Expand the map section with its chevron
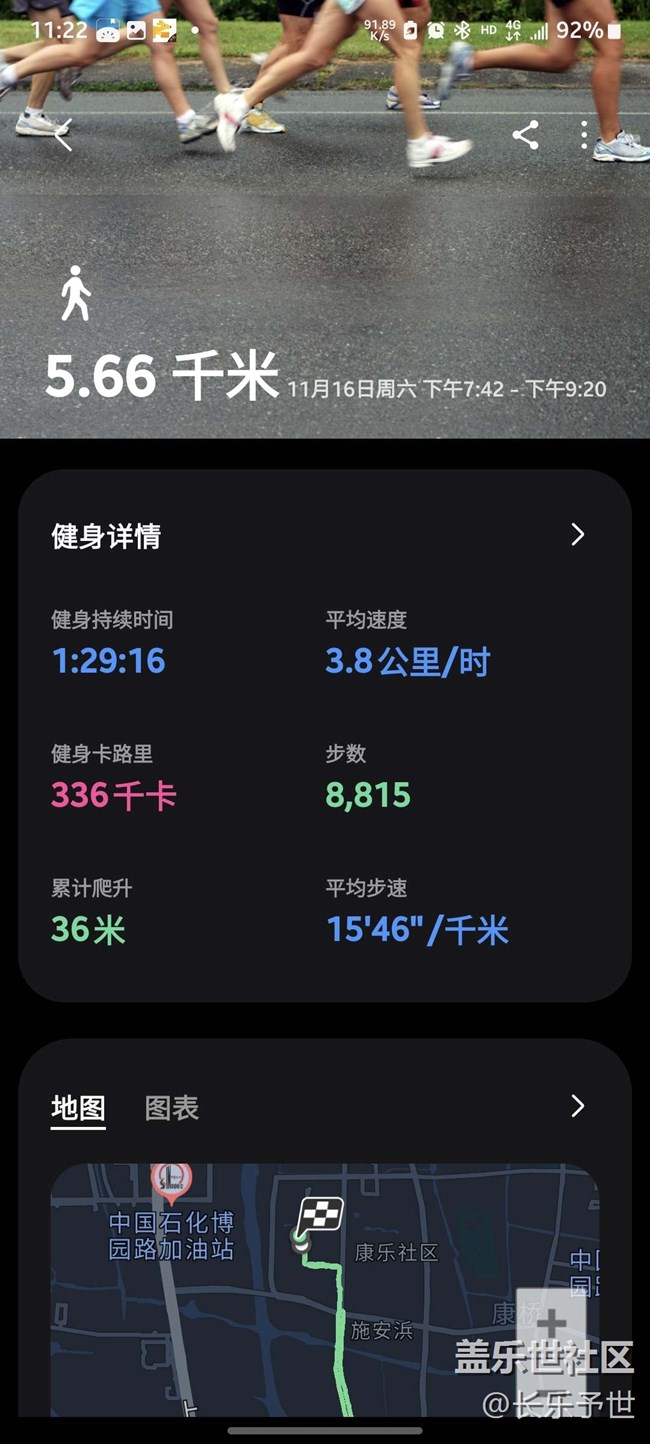 [577, 1106]
